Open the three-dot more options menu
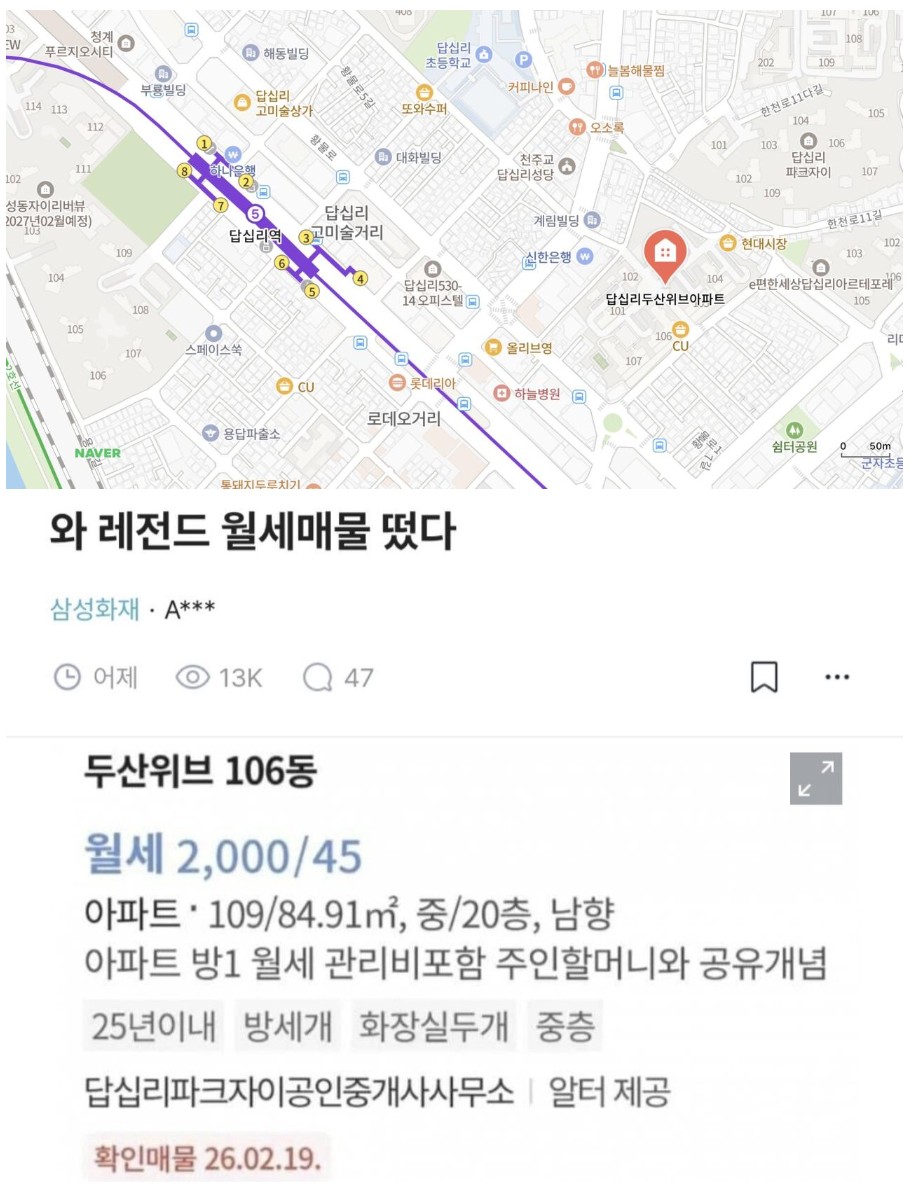Image resolution: width=908 pixels, height=1197 pixels. [x=838, y=677]
